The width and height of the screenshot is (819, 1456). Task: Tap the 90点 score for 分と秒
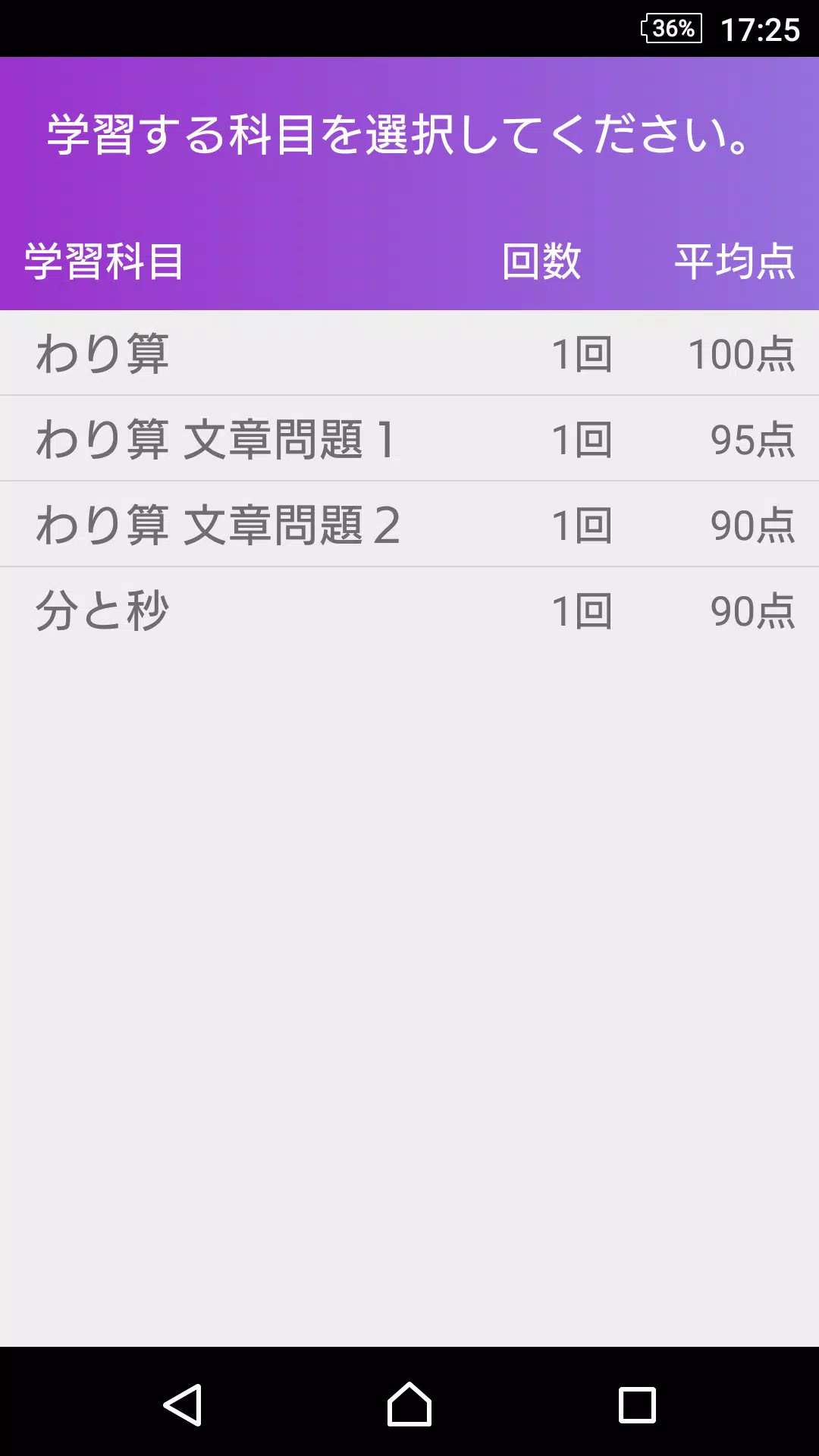[752, 612]
